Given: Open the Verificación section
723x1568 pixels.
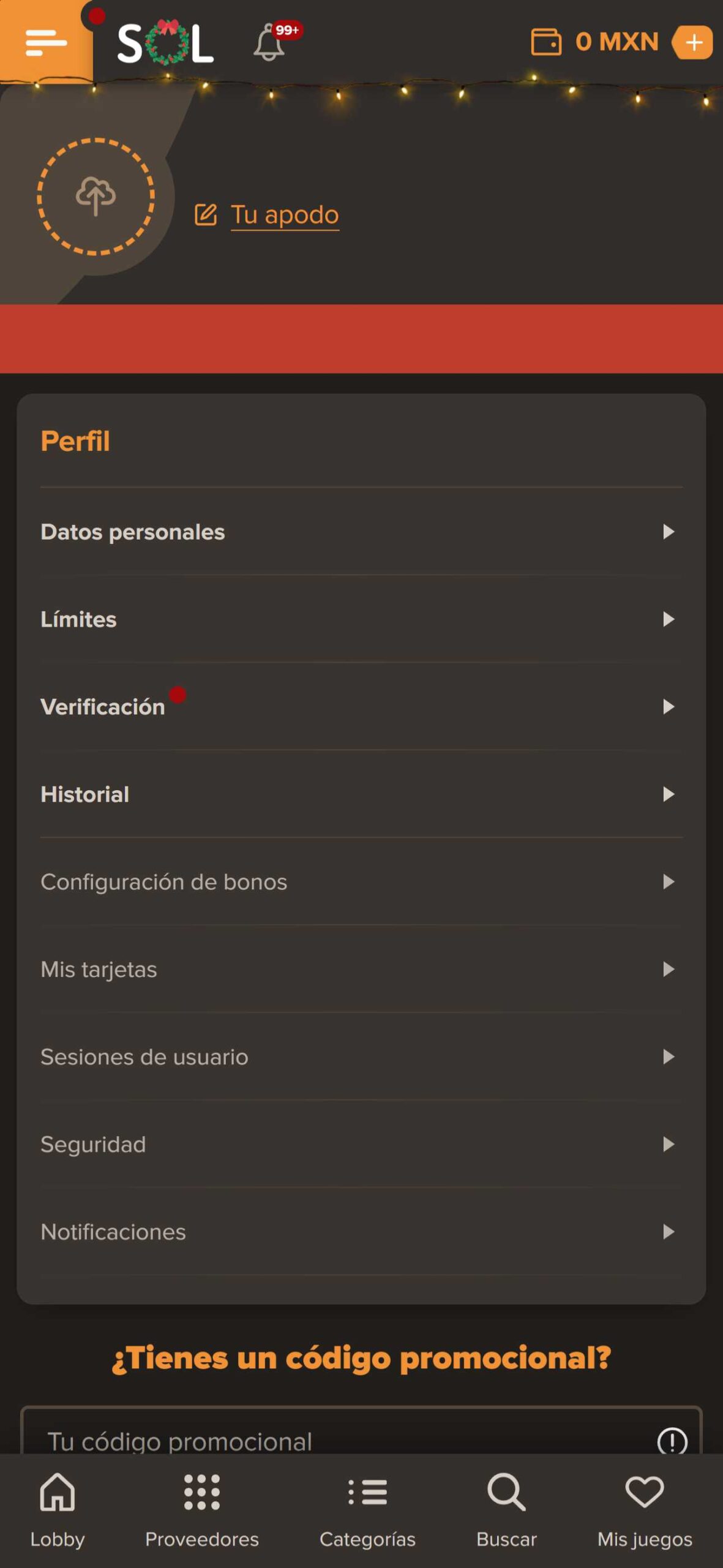Looking at the screenshot, I should coord(361,707).
